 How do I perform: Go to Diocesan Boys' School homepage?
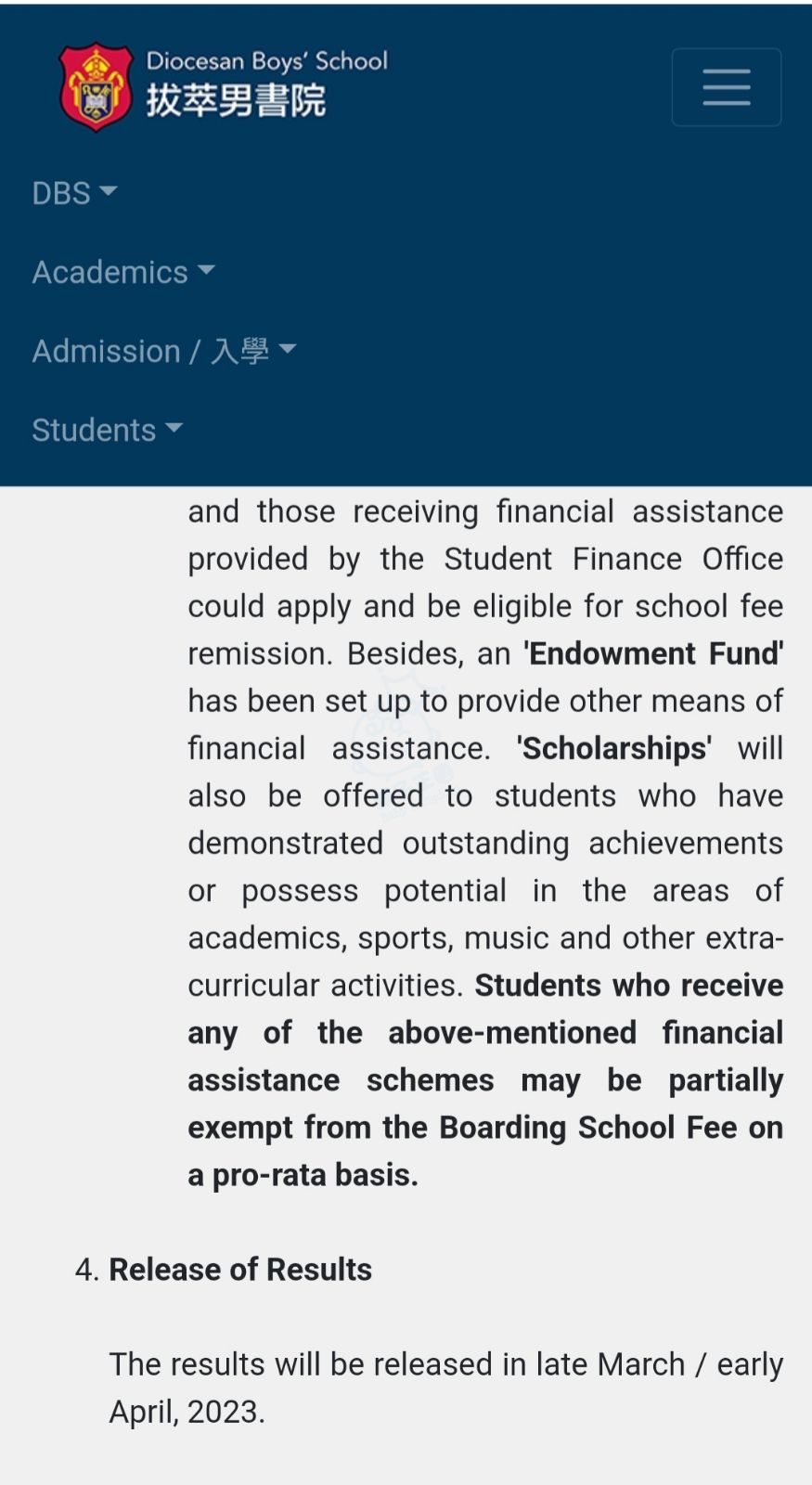click(x=223, y=86)
